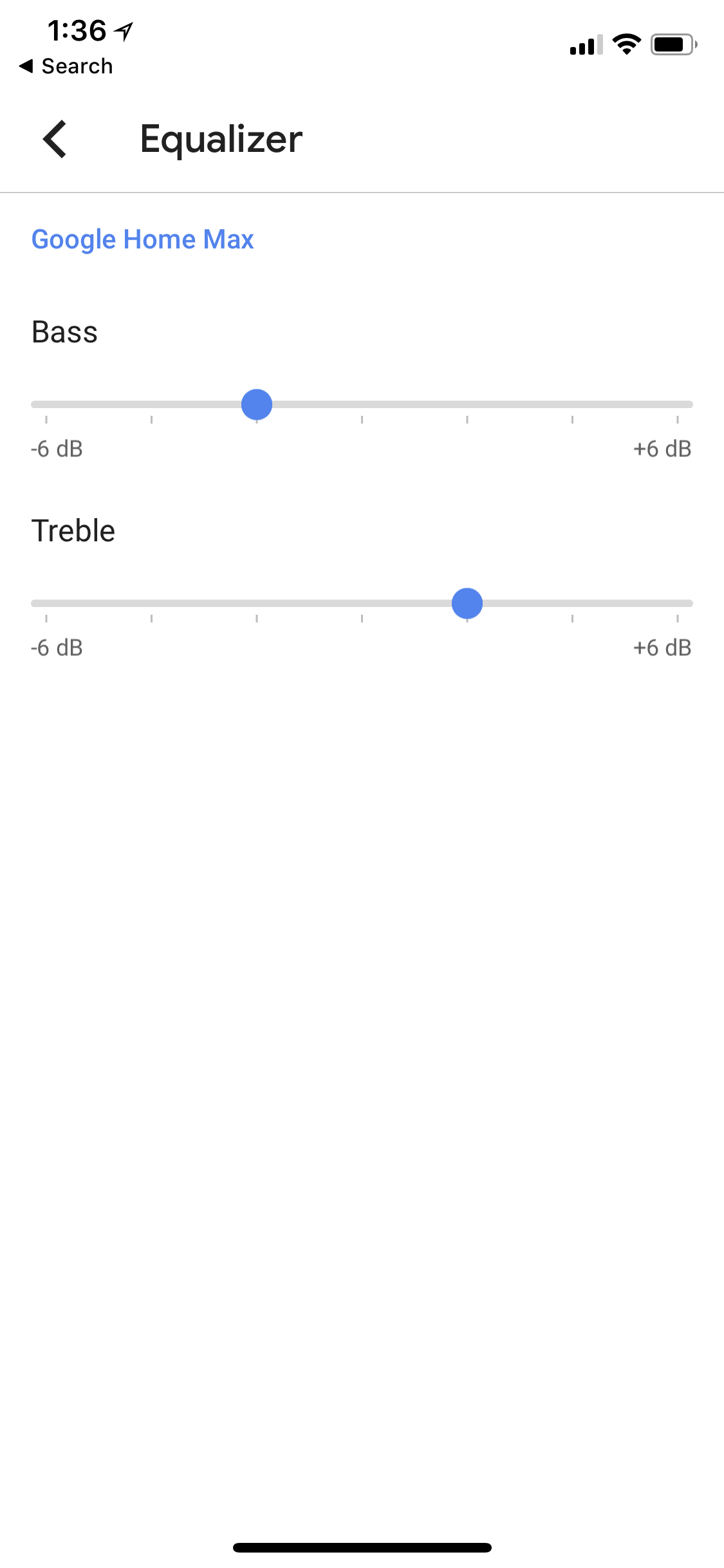This screenshot has width=724, height=1568.
Task: Return to Search via the breadcrumb
Action: (66, 66)
